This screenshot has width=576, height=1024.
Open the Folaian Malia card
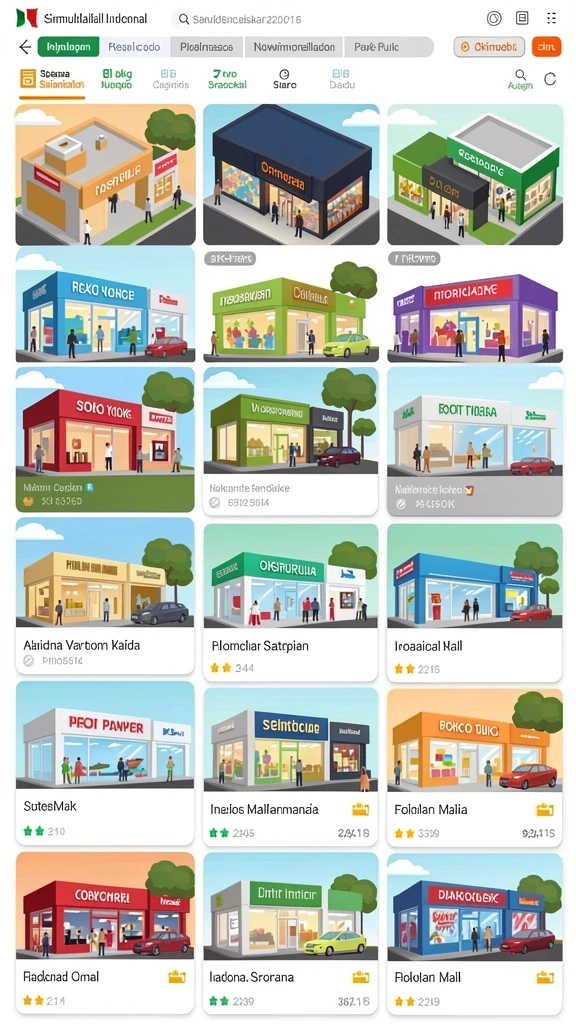click(x=475, y=767)
